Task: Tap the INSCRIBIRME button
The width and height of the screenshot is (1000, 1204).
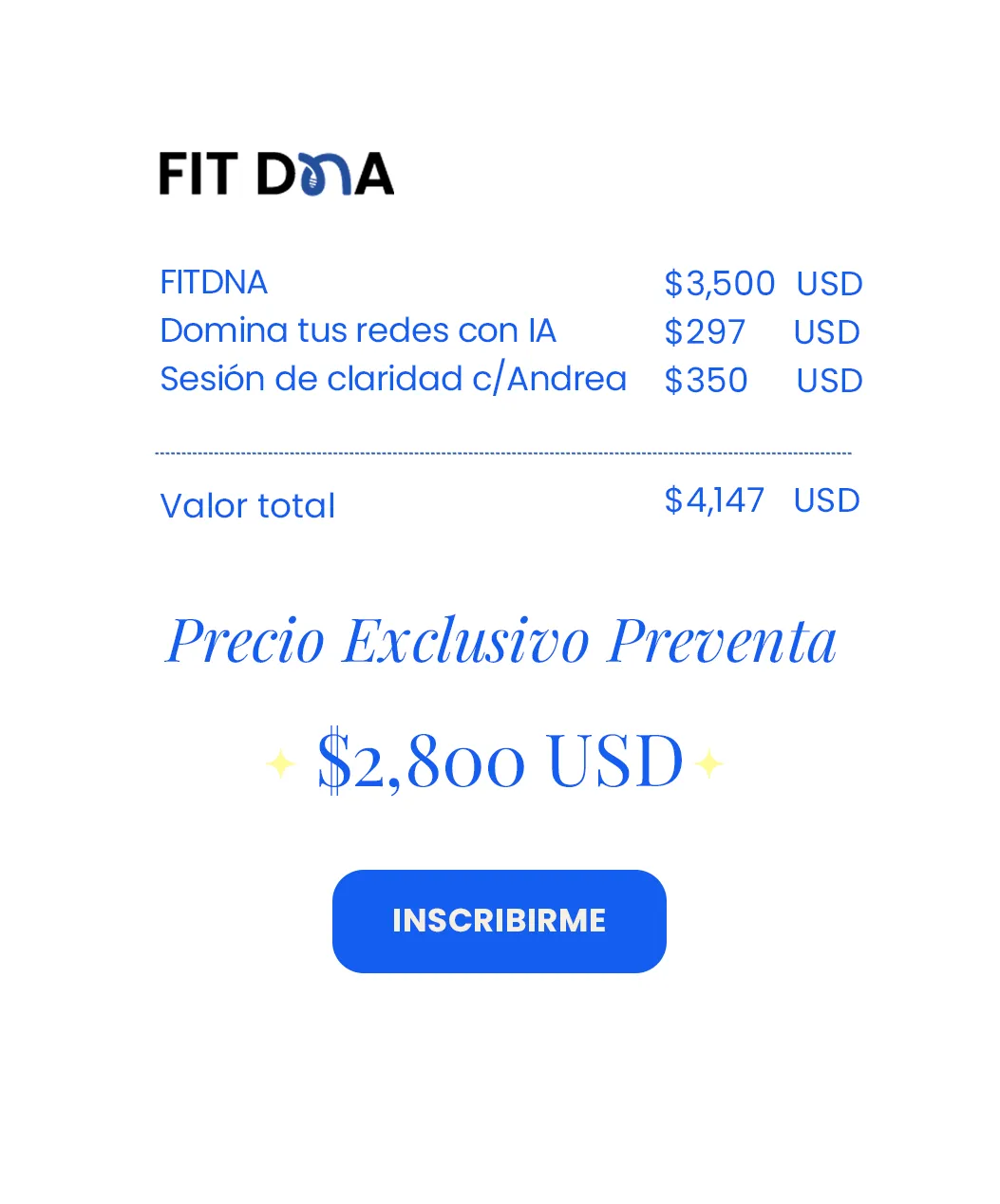Action: coord(499,921)
